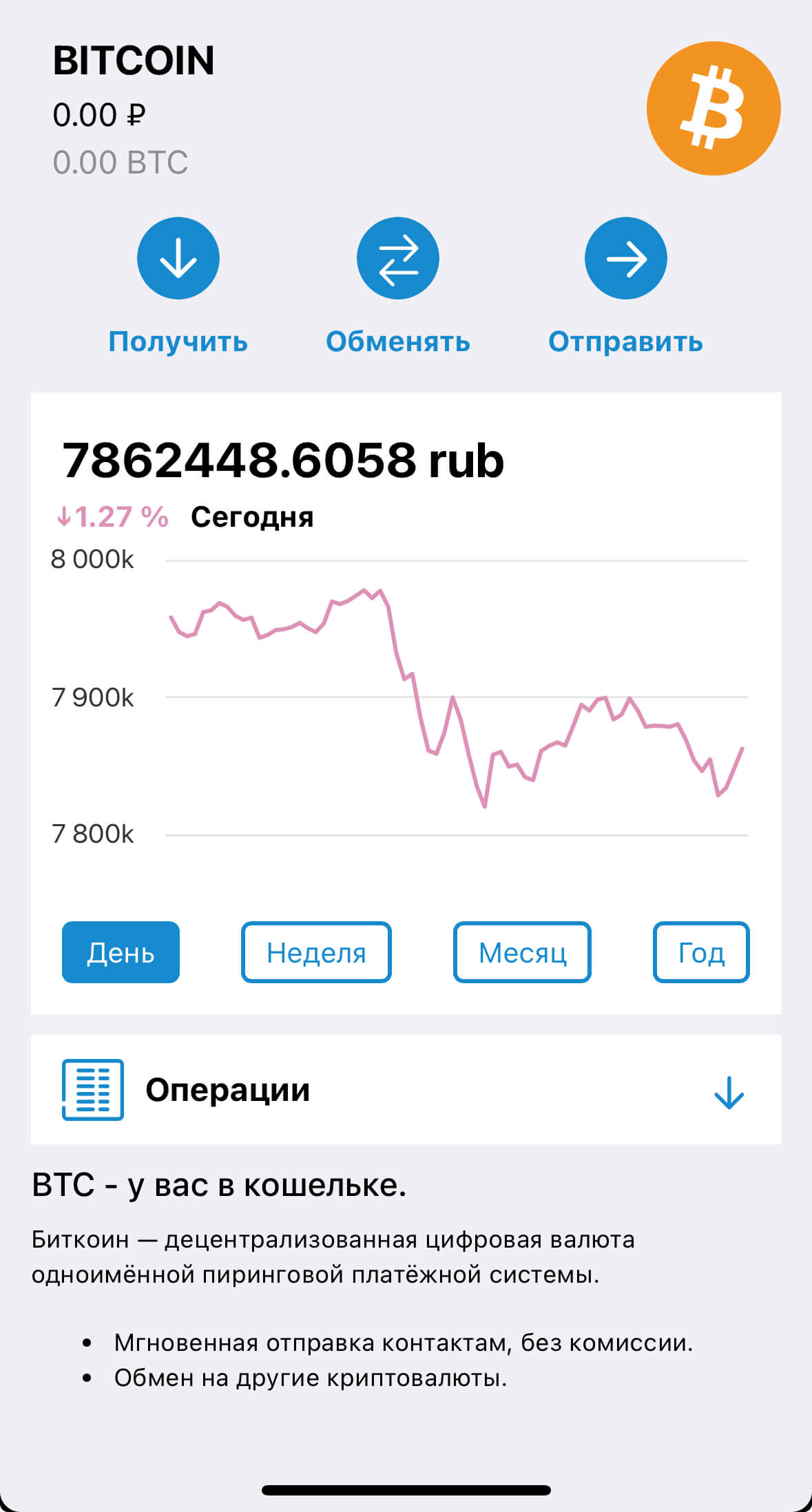Show the Месяц price chart
The height and width of the screenshot is (1512, 812).
pyautogui.click(x=522, y=952)
